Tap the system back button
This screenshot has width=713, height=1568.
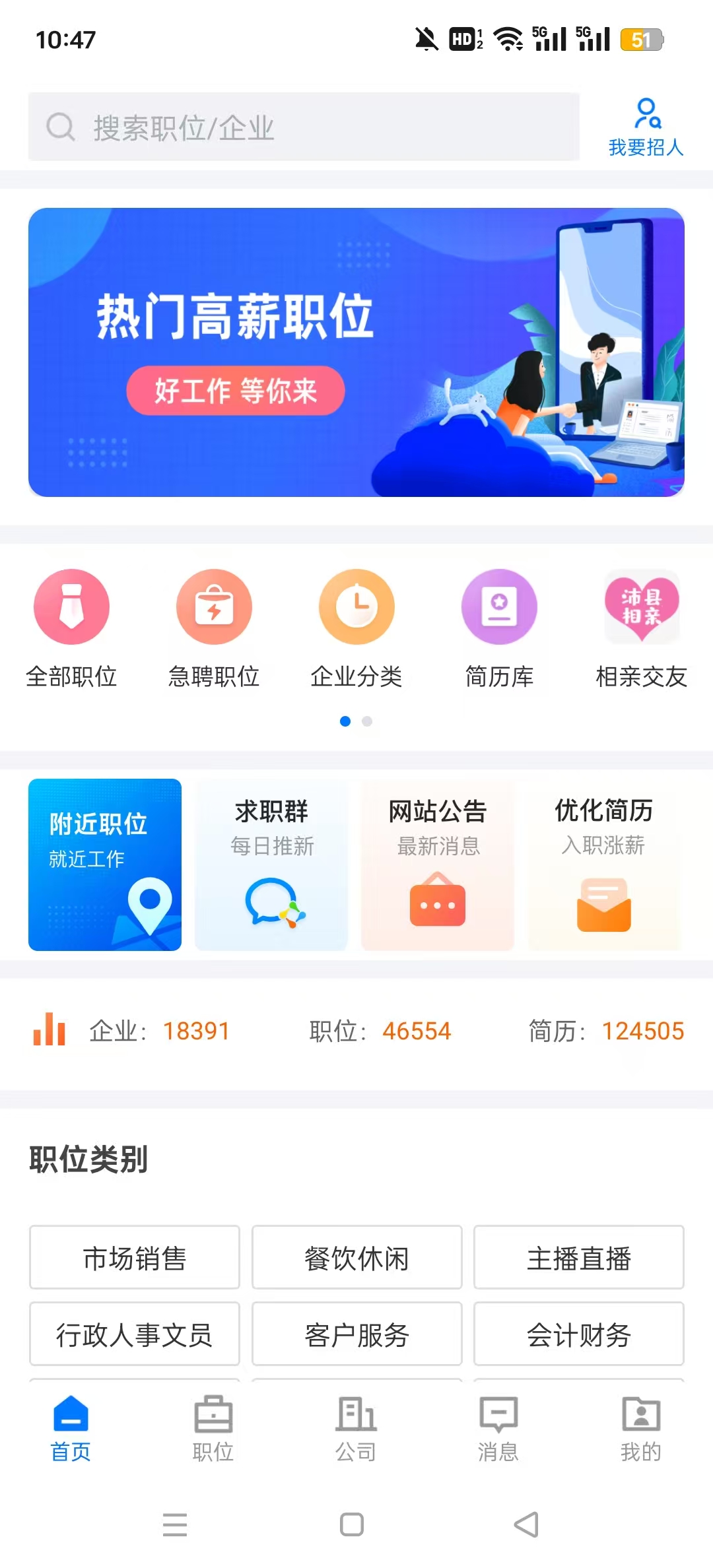point(526,1524)
